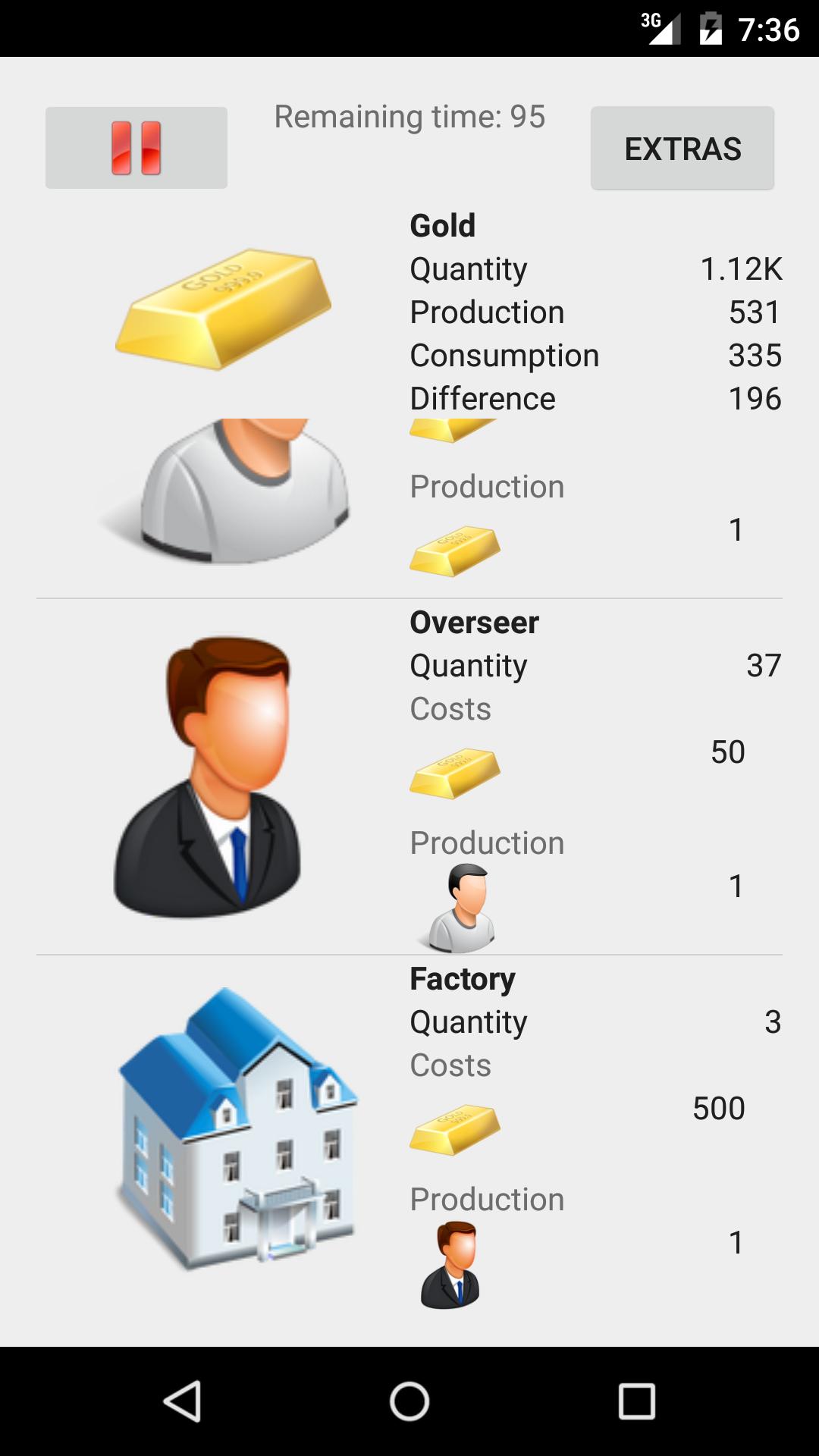Viewport: 819px width, 1456px height.
Task: Buy an Overseer
Action: point(206,777)
